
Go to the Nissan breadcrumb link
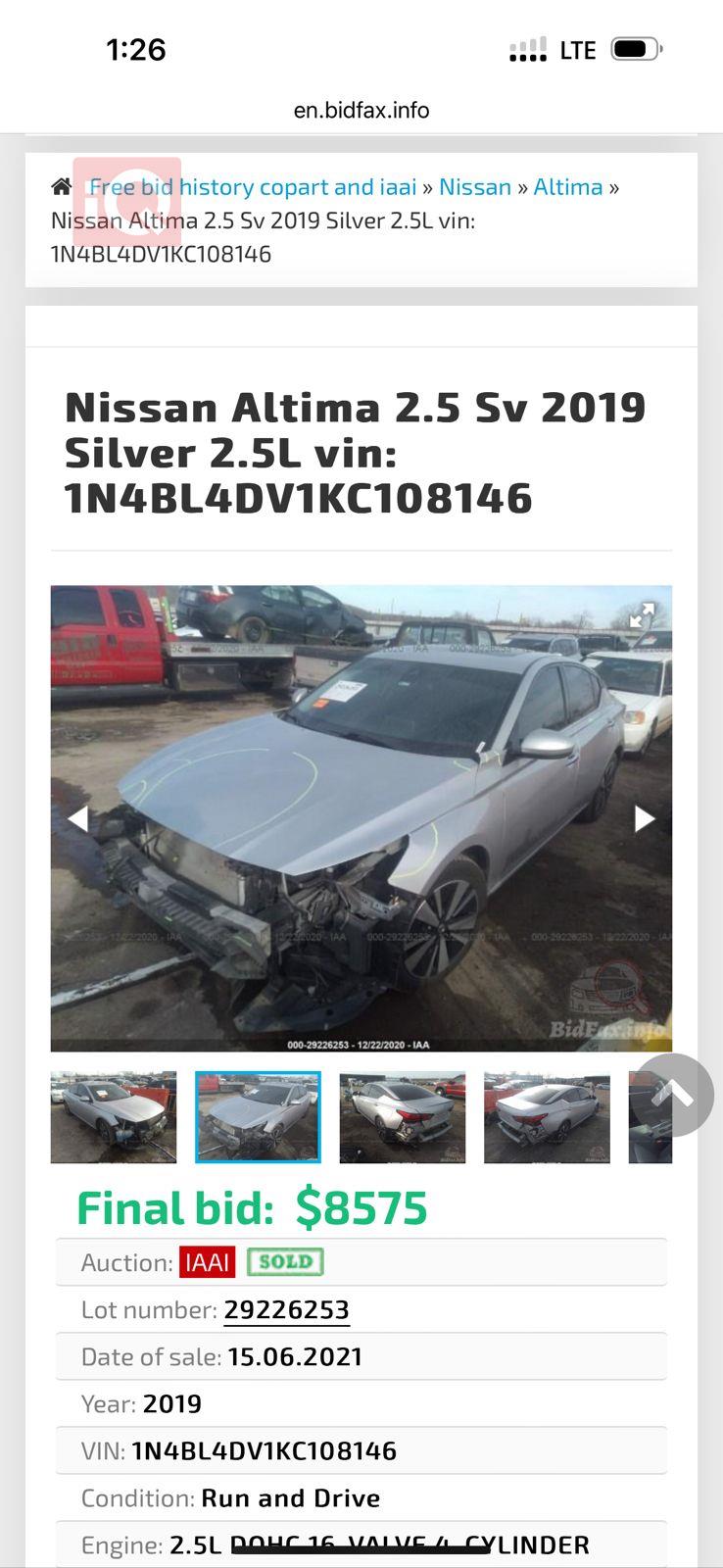pos(475,187)
